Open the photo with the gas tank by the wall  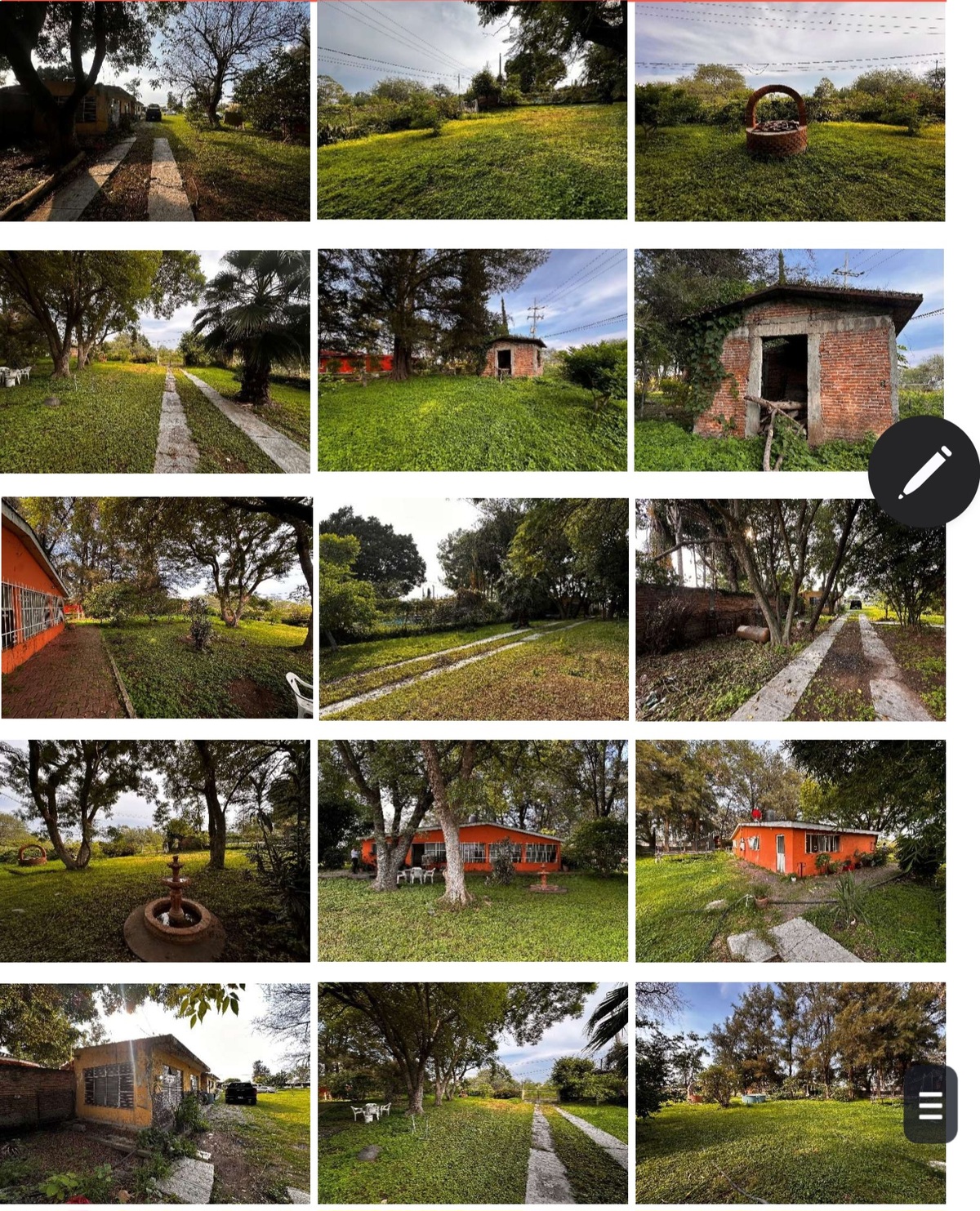tap(790, 609)
